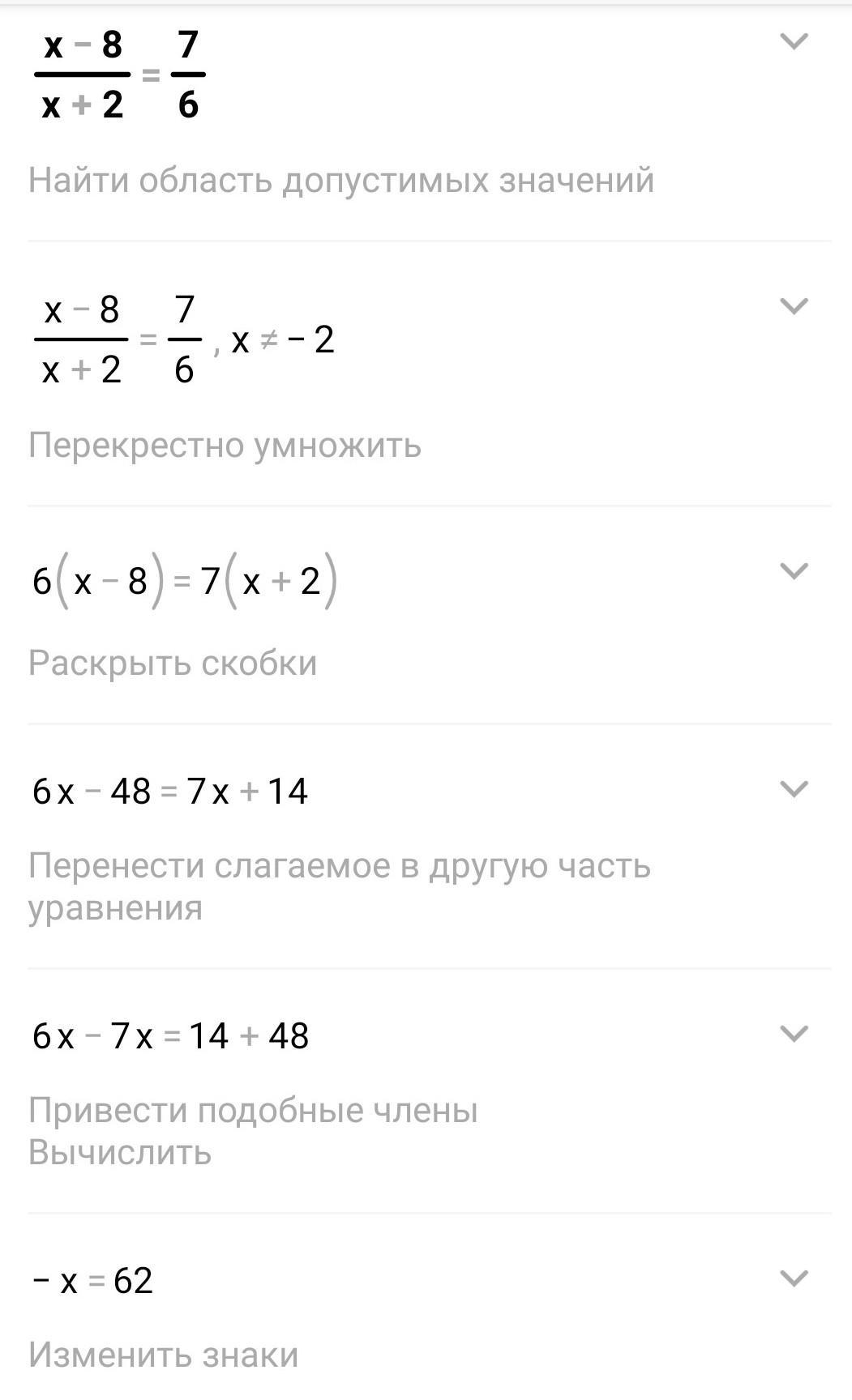Expand the 6x−7x=14+48 step
The width and height of the screenshot is (852, 1400).
(x=794, y=1033)
